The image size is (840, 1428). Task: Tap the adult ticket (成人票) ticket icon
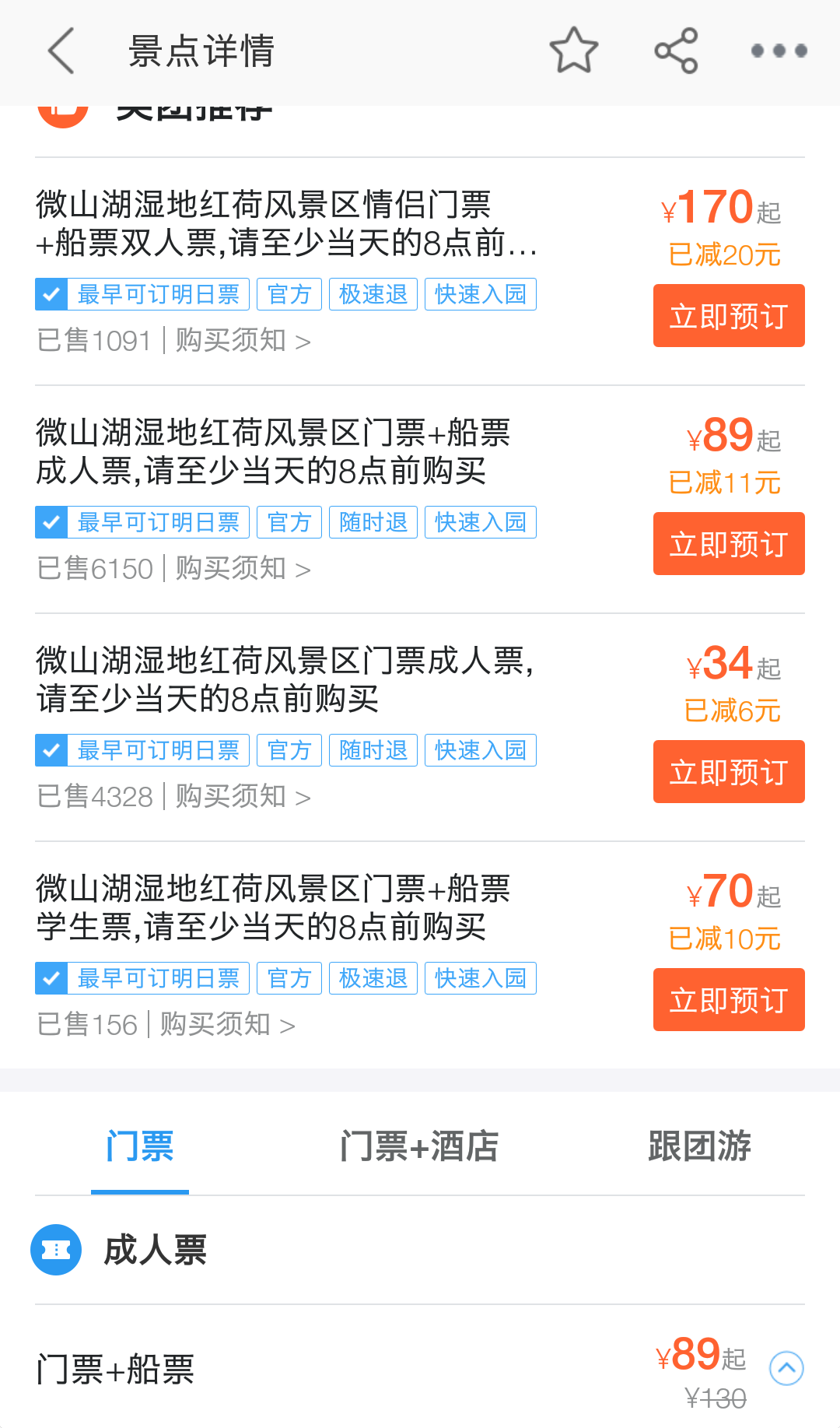tap(55, 1250)
